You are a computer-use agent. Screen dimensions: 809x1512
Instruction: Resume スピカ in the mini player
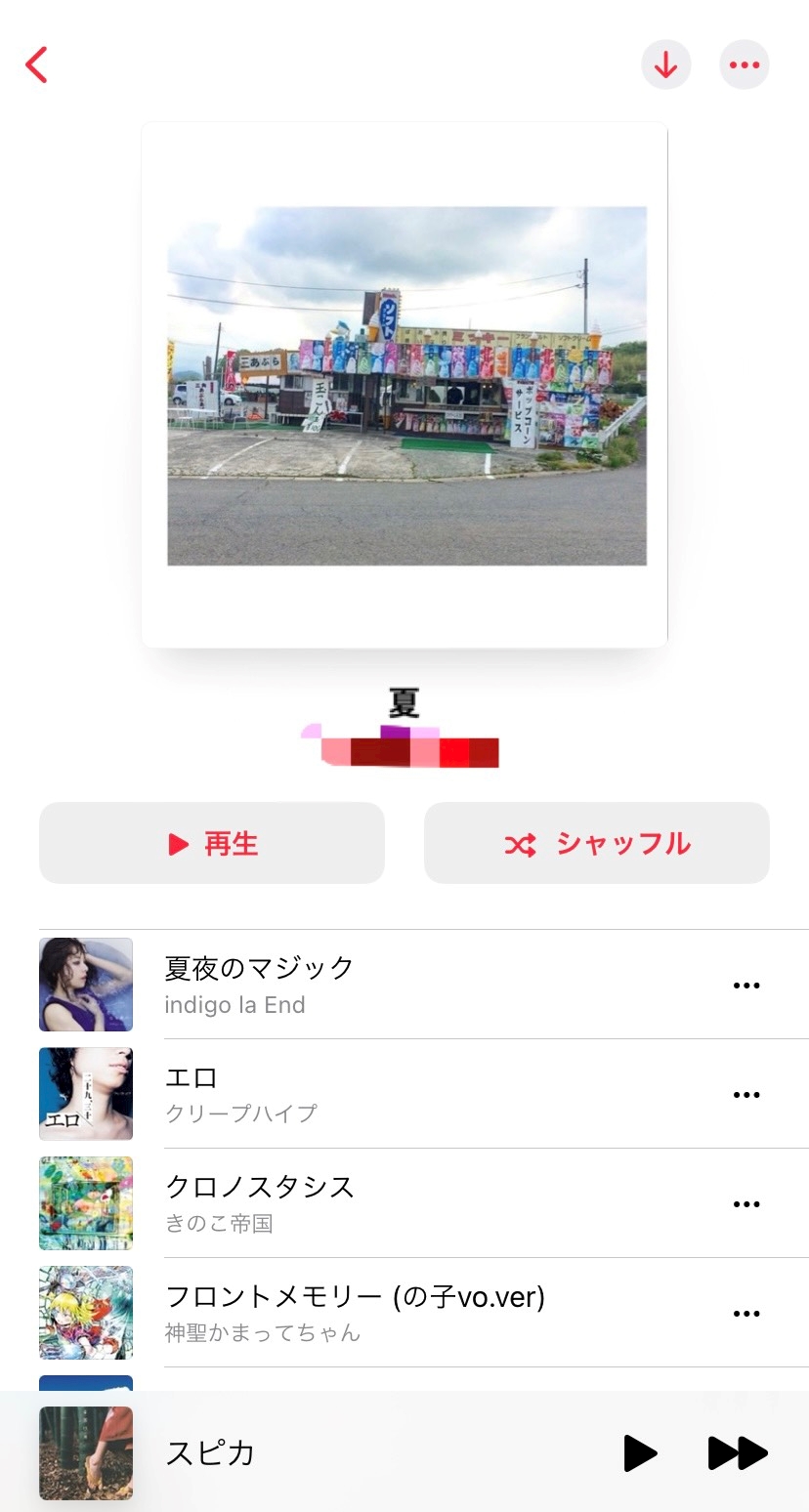(x=640, y=1453)
